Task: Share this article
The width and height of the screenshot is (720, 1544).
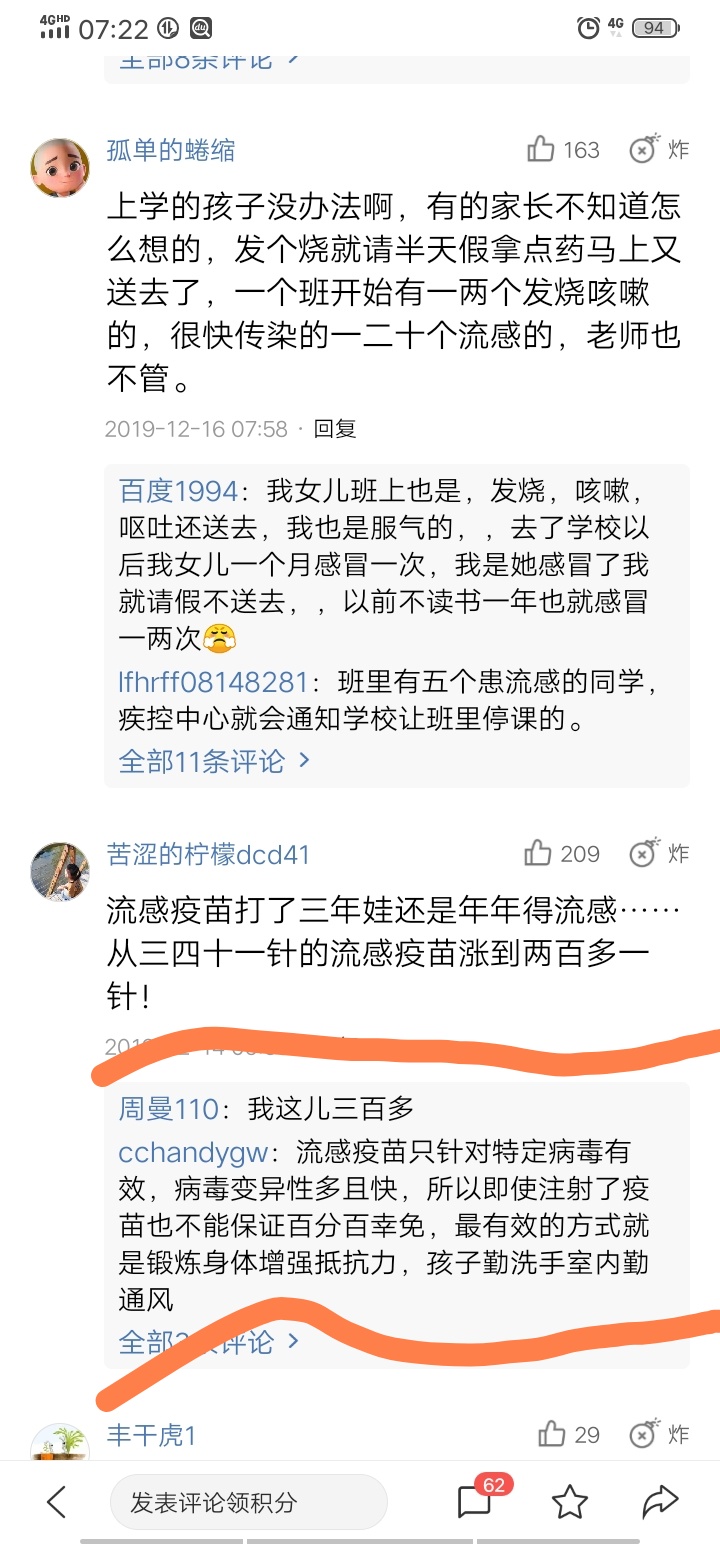Action: point(660,1501)
